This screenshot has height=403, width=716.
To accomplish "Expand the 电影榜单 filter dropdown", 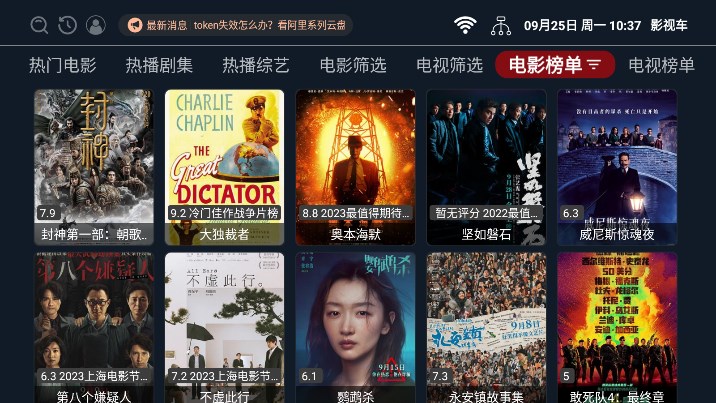I will click(x=594, y=66).
